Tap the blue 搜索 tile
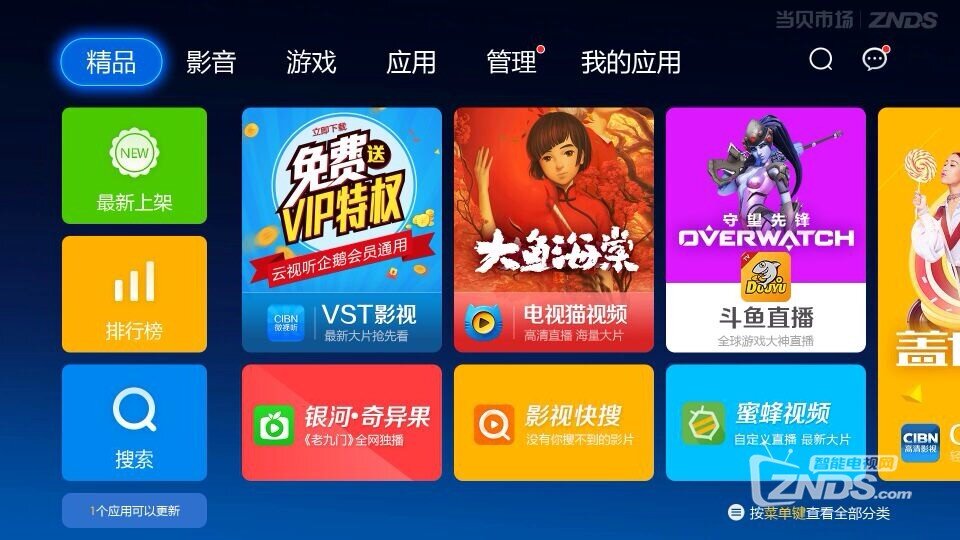The height and width of the screenshot is (540, 960). pyautogui.click(x=134, y=422)
